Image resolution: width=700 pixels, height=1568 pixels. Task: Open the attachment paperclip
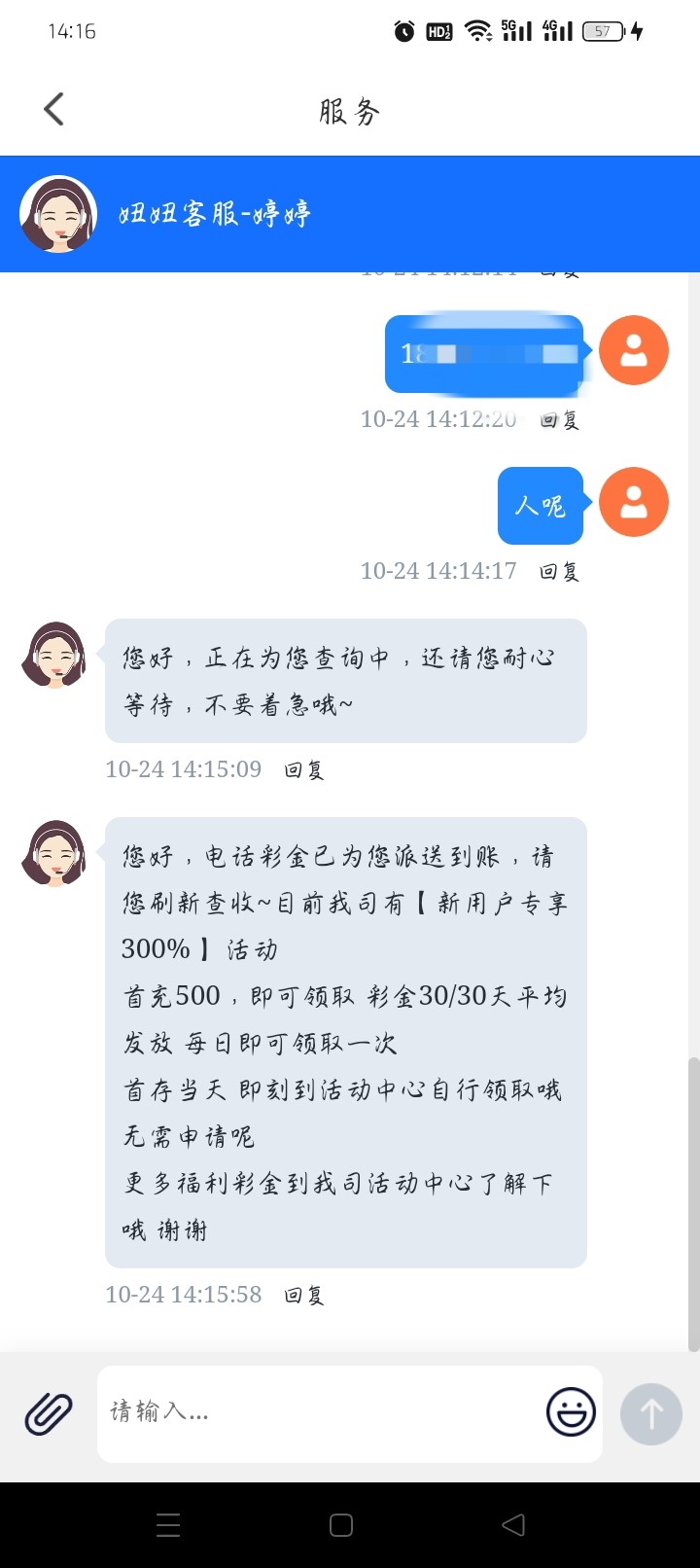pos(49,1413)
